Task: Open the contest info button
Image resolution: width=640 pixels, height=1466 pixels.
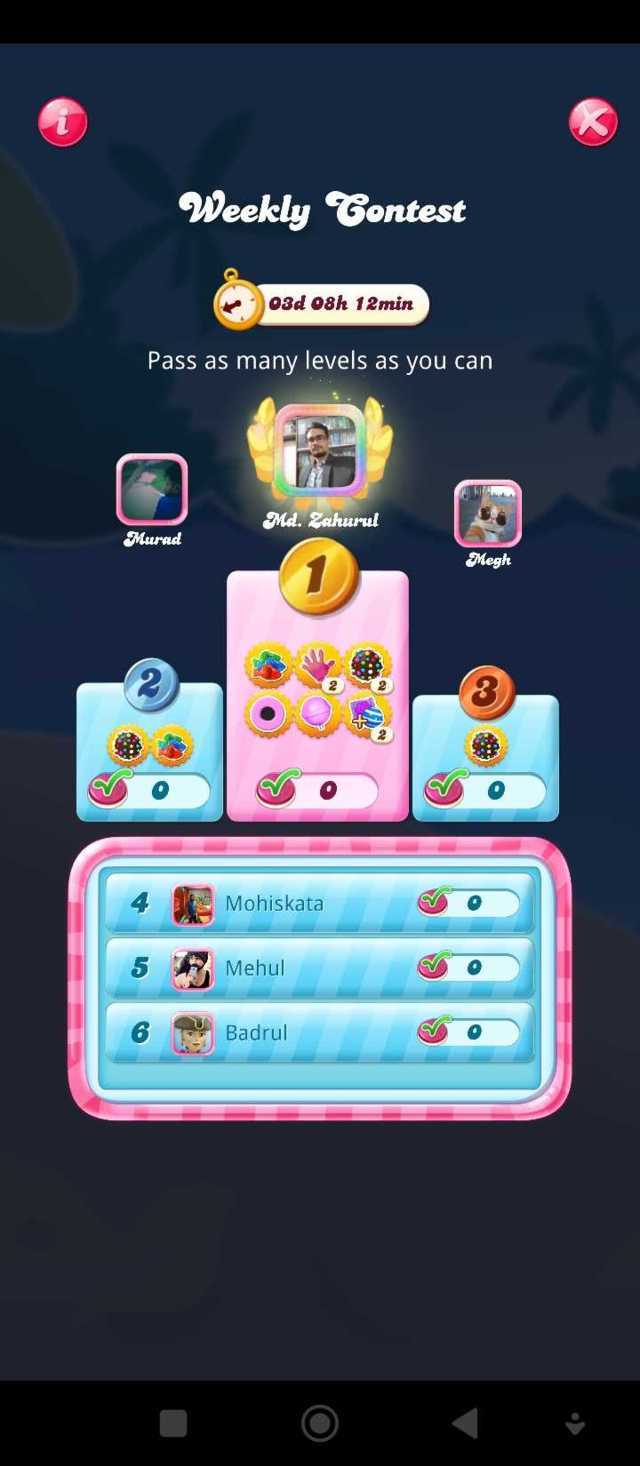Action: (62, 122)
